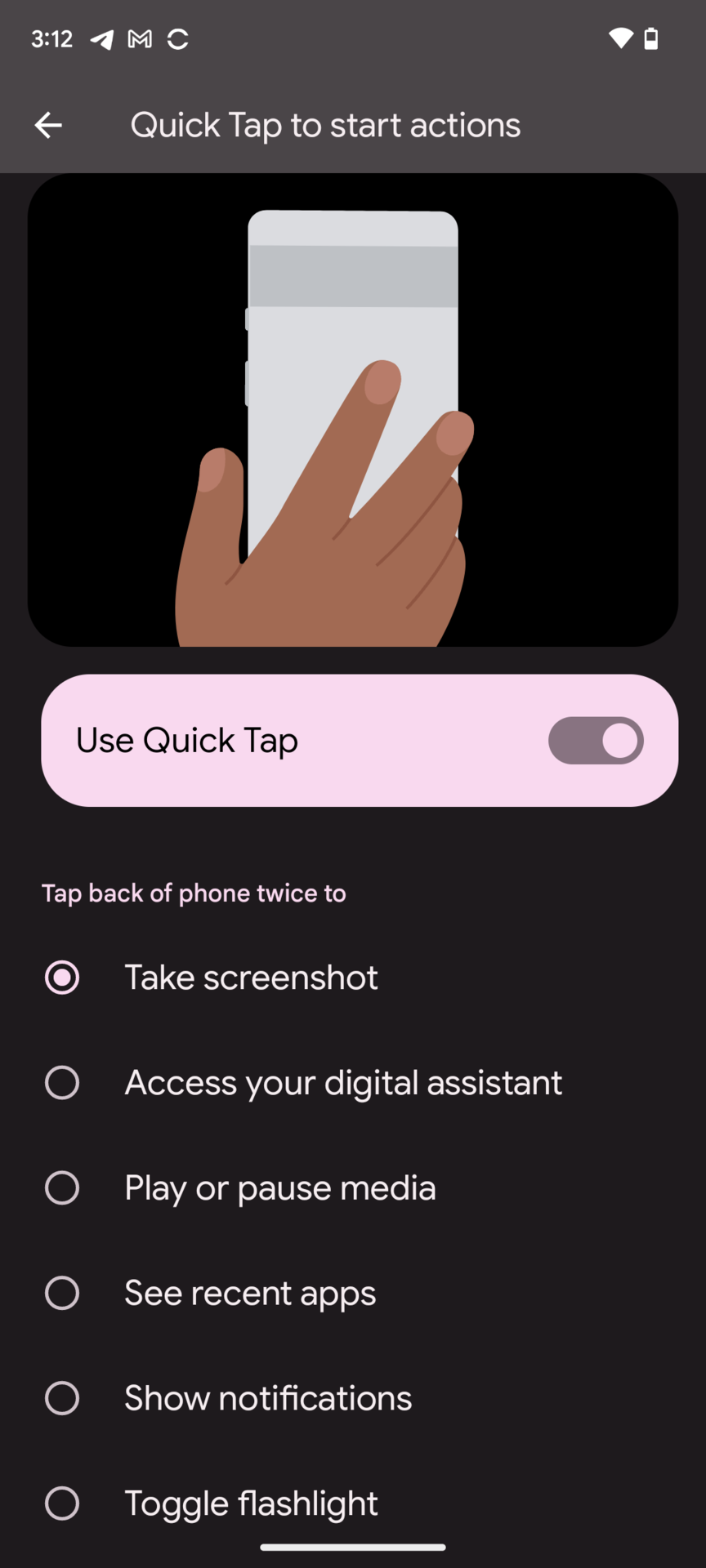Turn off the Use Quick Tap switch
The image size is (706, 1568).
point(595,741)
